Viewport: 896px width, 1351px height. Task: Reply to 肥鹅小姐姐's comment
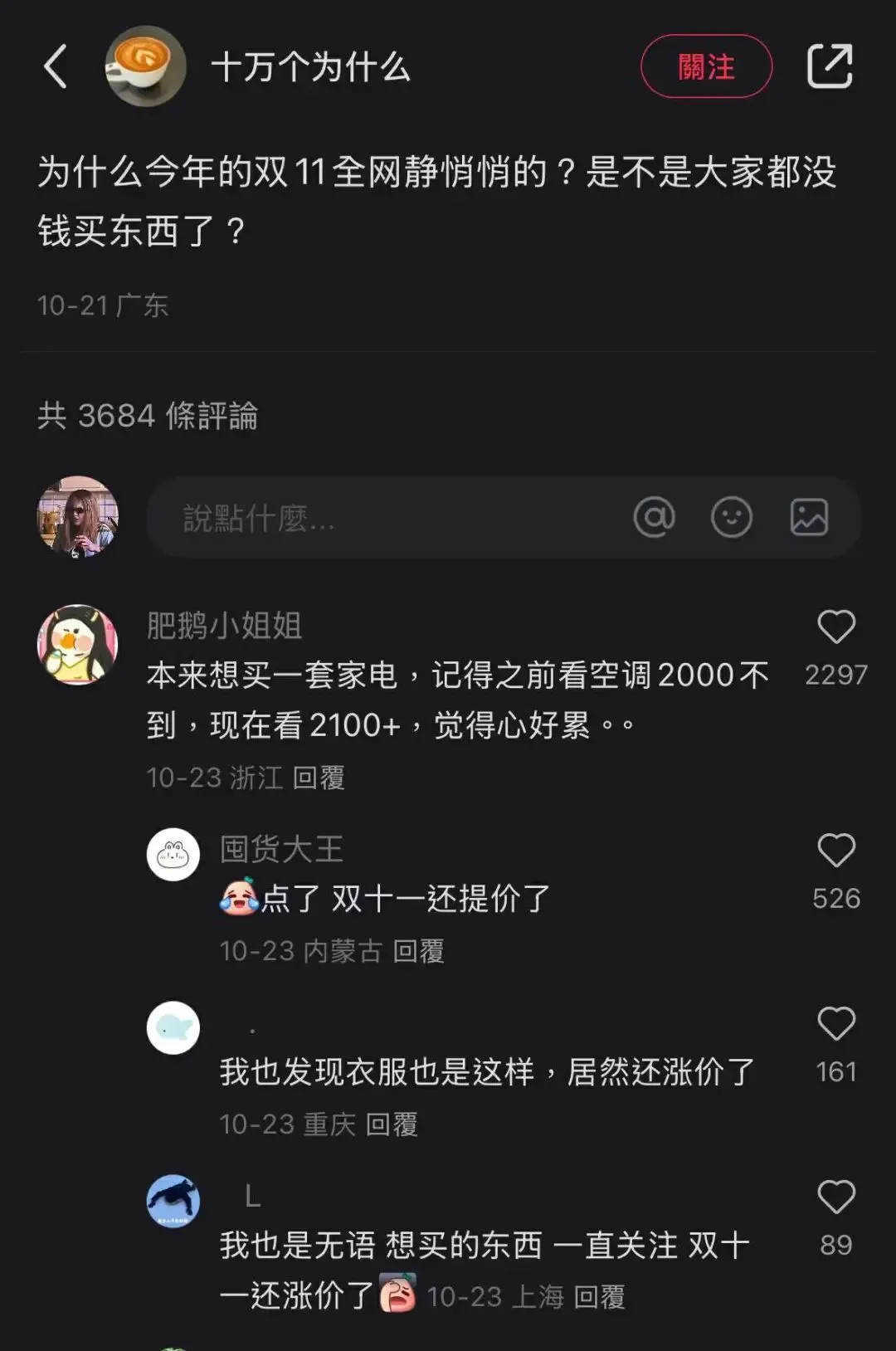[319, 778]
